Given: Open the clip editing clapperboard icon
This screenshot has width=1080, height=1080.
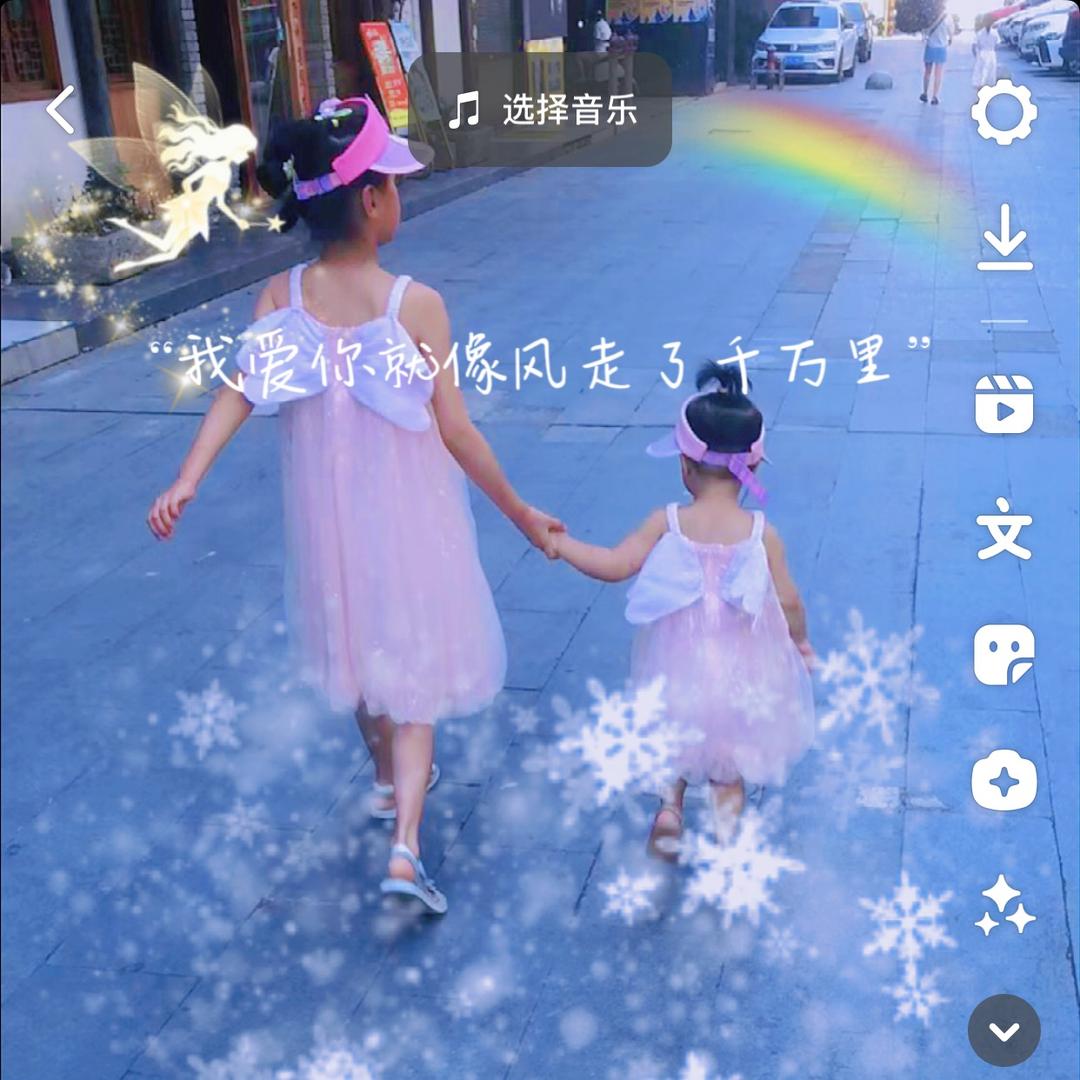Looking at the screenshot, I should click(1004, 404).
